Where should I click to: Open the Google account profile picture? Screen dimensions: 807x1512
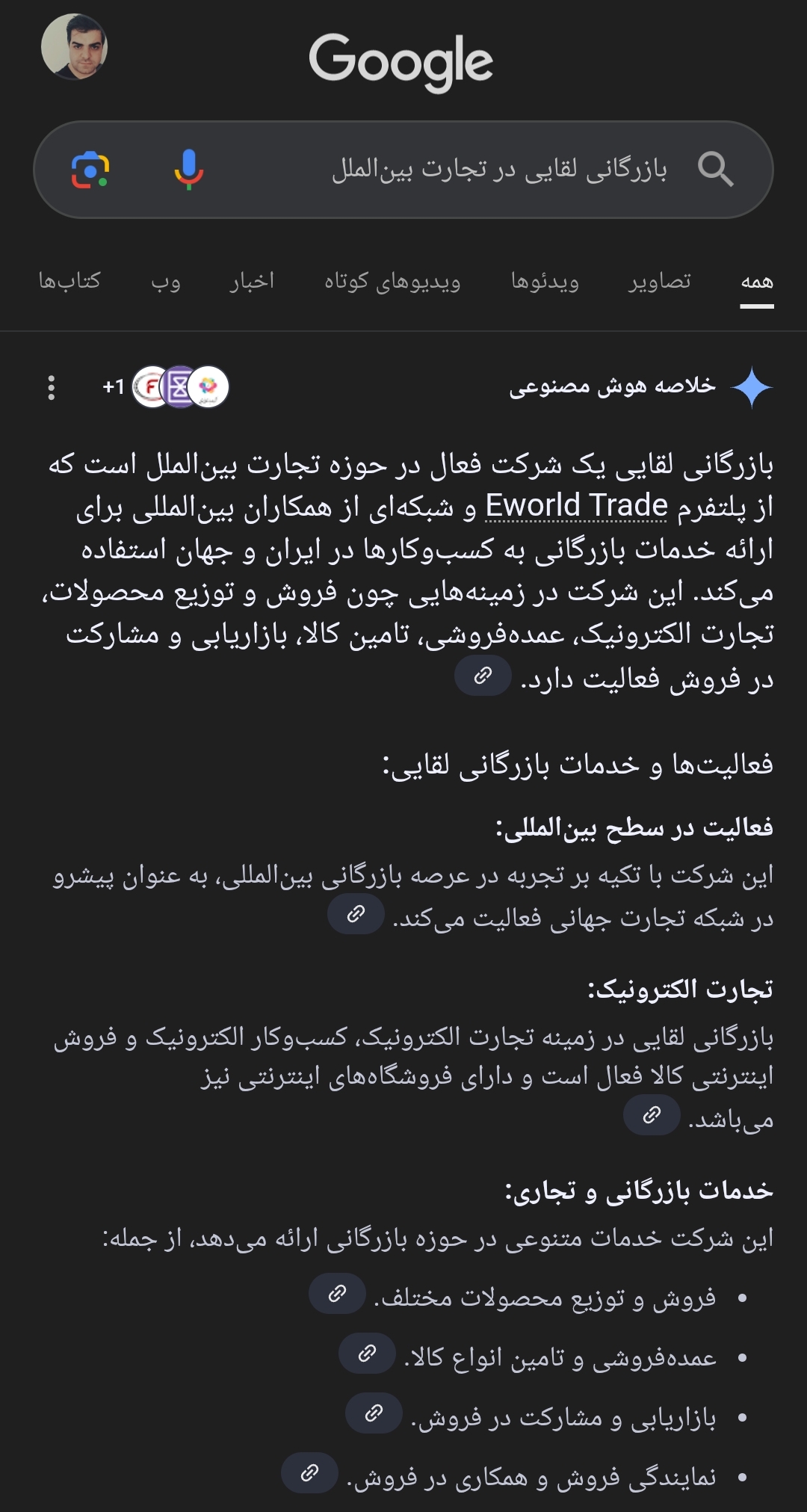point(74,47)
